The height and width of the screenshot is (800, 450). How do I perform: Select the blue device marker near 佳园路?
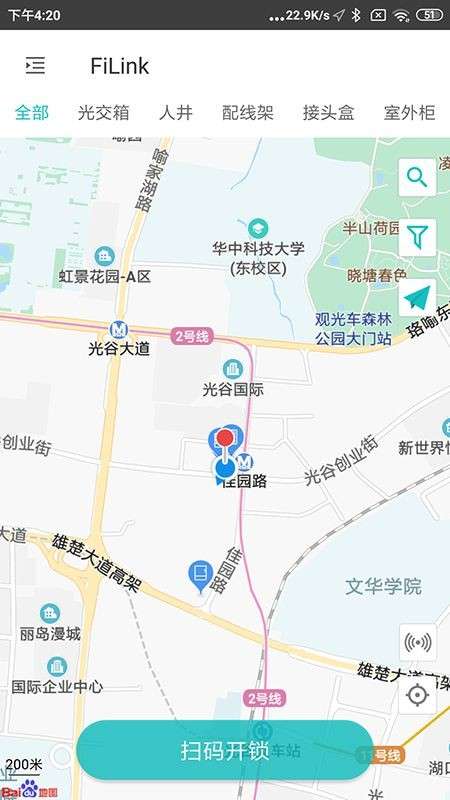pos(201,576)
